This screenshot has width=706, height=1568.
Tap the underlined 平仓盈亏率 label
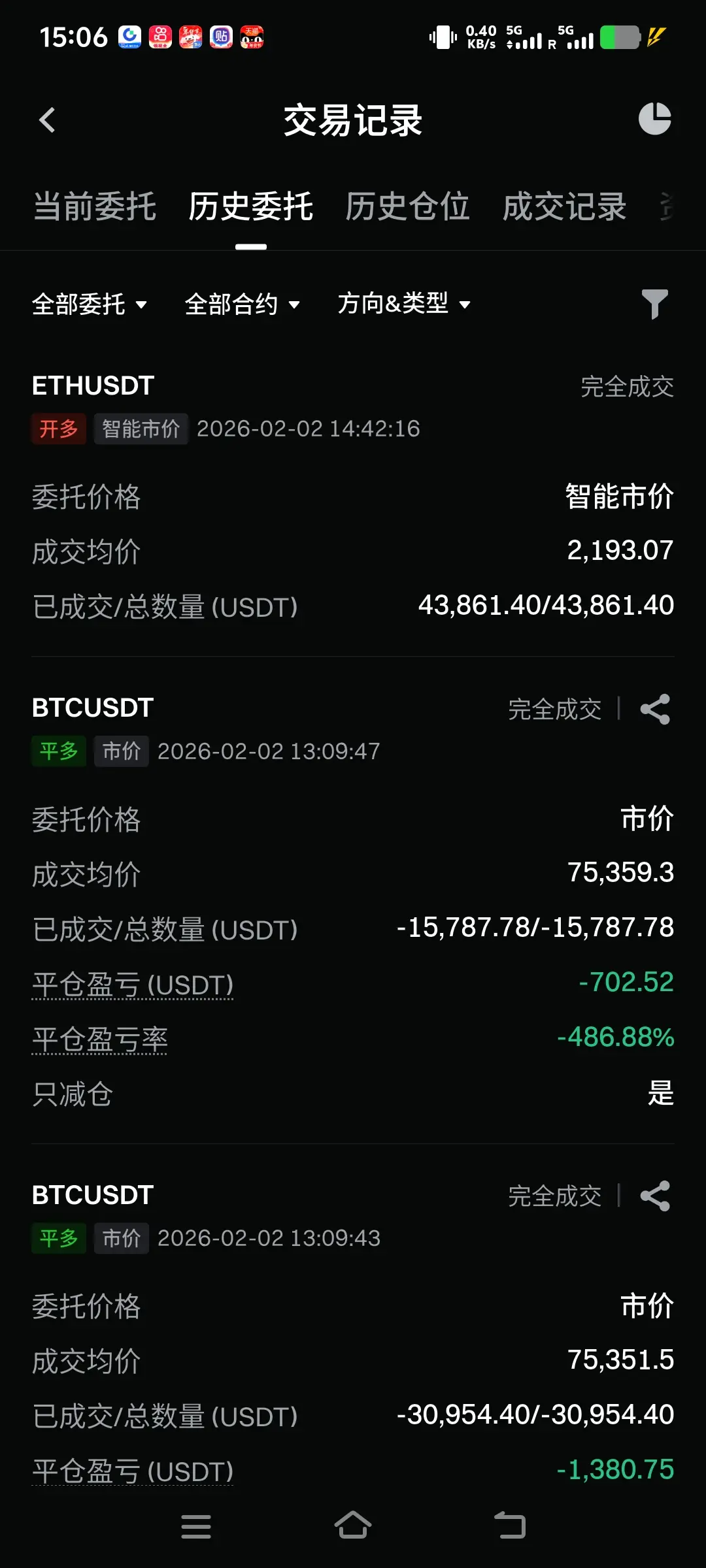(100, 1039)
